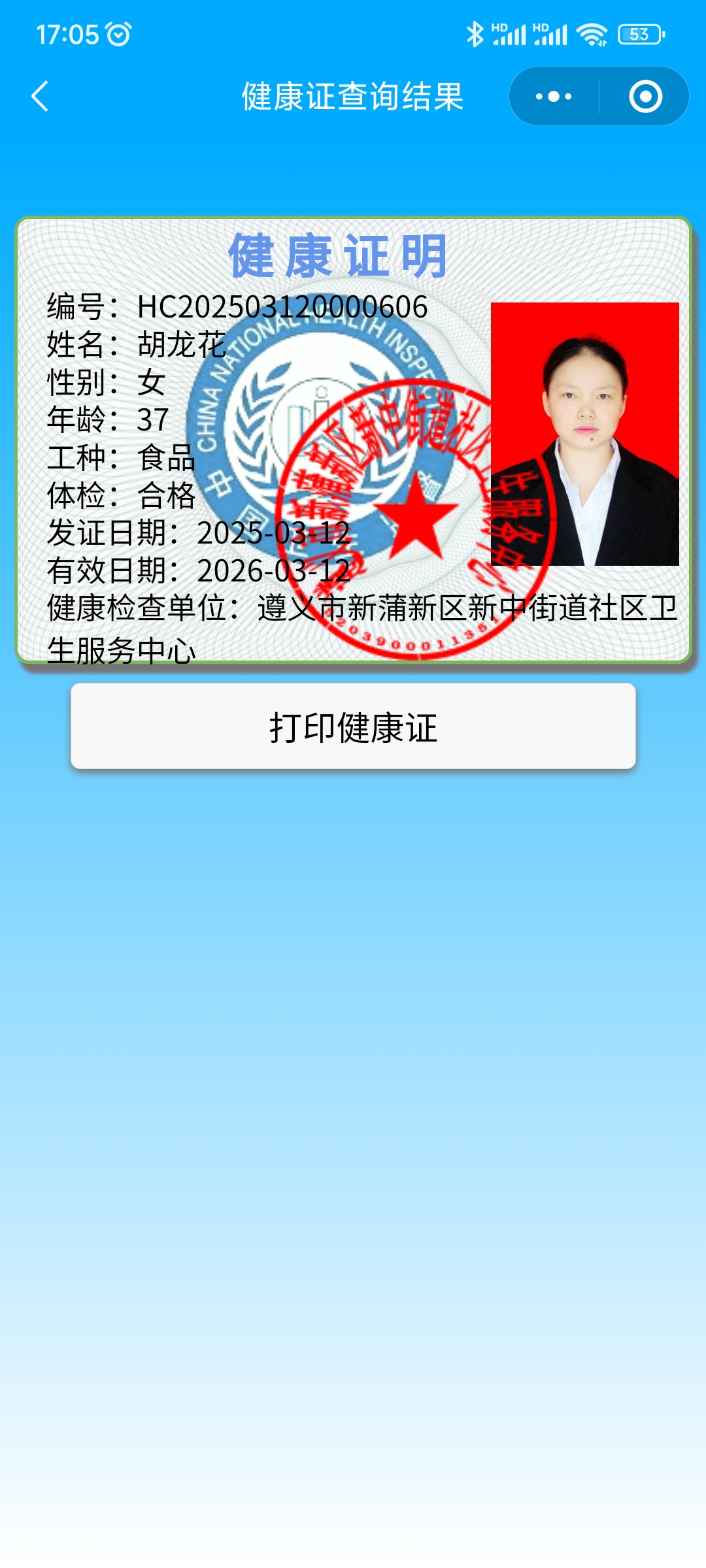
Task: Open the mini program three-dots menu
Action: [x=554, y=97]
